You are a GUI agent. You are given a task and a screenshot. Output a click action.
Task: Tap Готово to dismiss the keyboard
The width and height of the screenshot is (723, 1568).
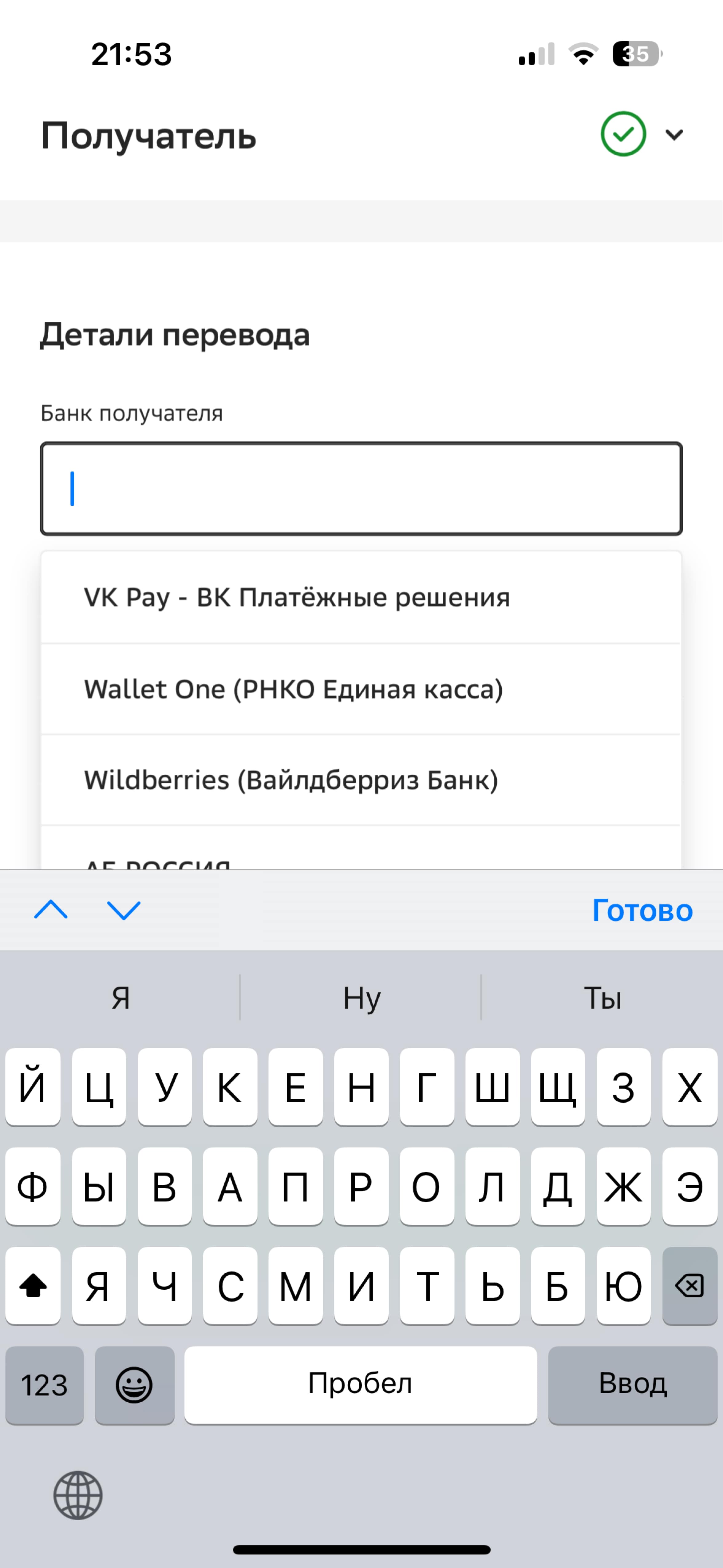[642, 911]
